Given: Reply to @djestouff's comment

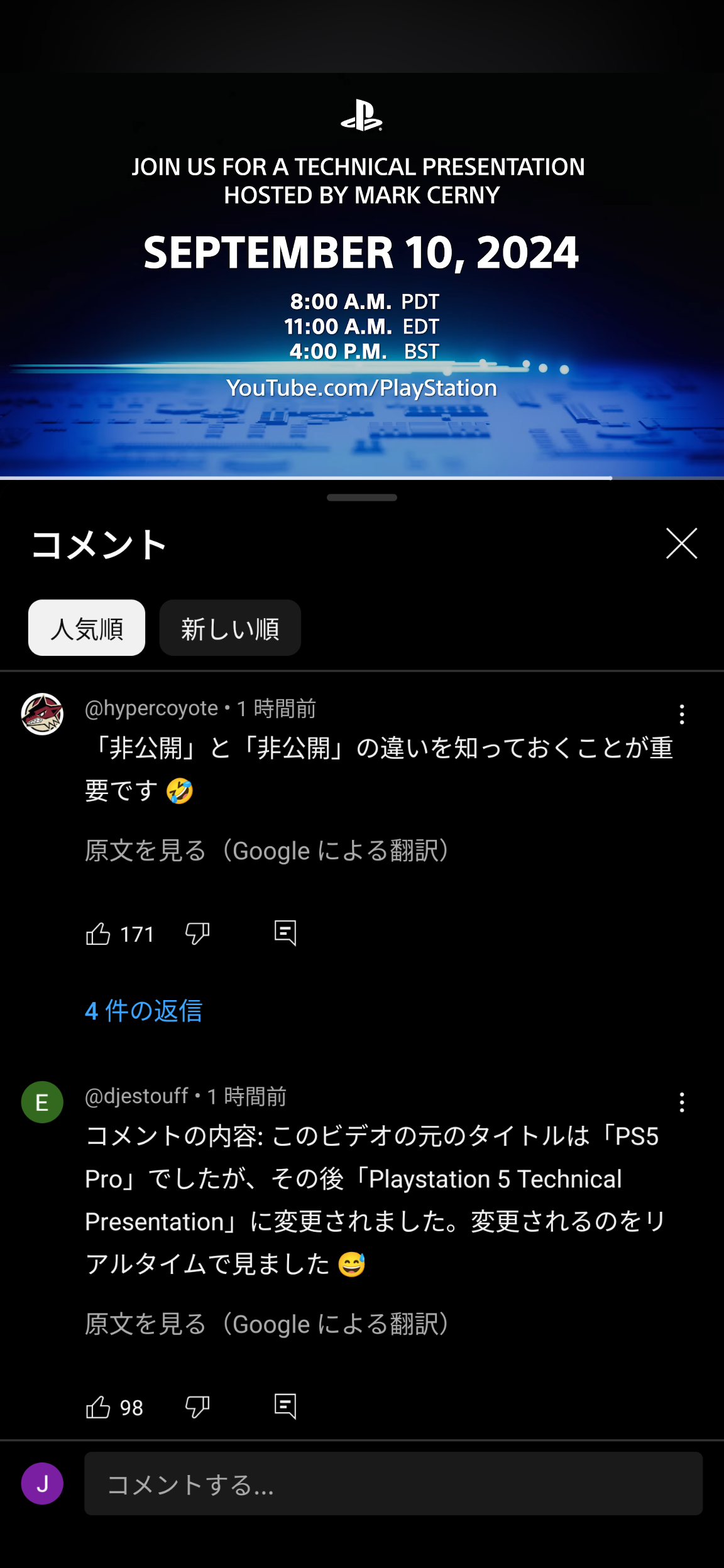Looking at the screenshot, I should 285,1407.
